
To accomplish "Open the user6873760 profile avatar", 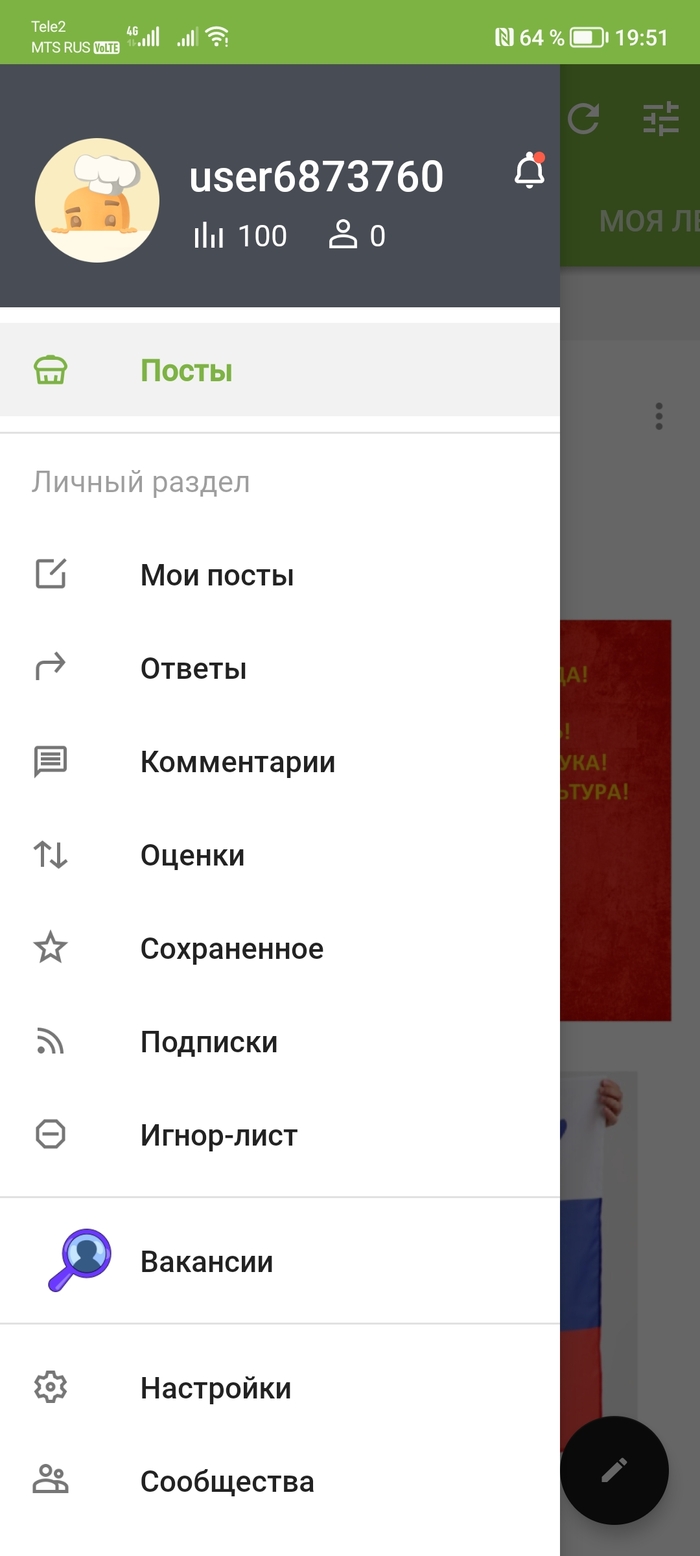I will (x=97, y=200).
